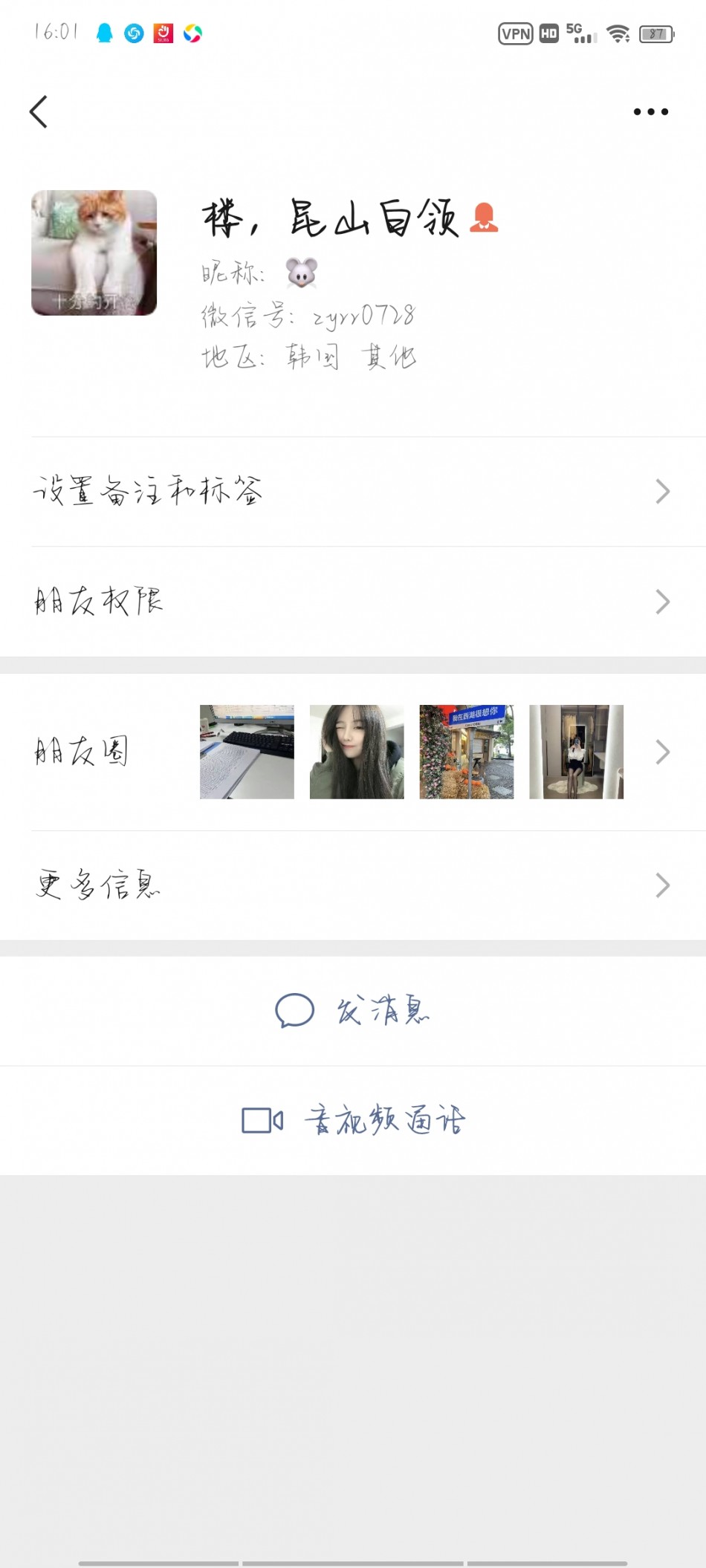The image size is (706, 1568).
Task: Tap 发消息 to send a message
Action: [353, 1011]
